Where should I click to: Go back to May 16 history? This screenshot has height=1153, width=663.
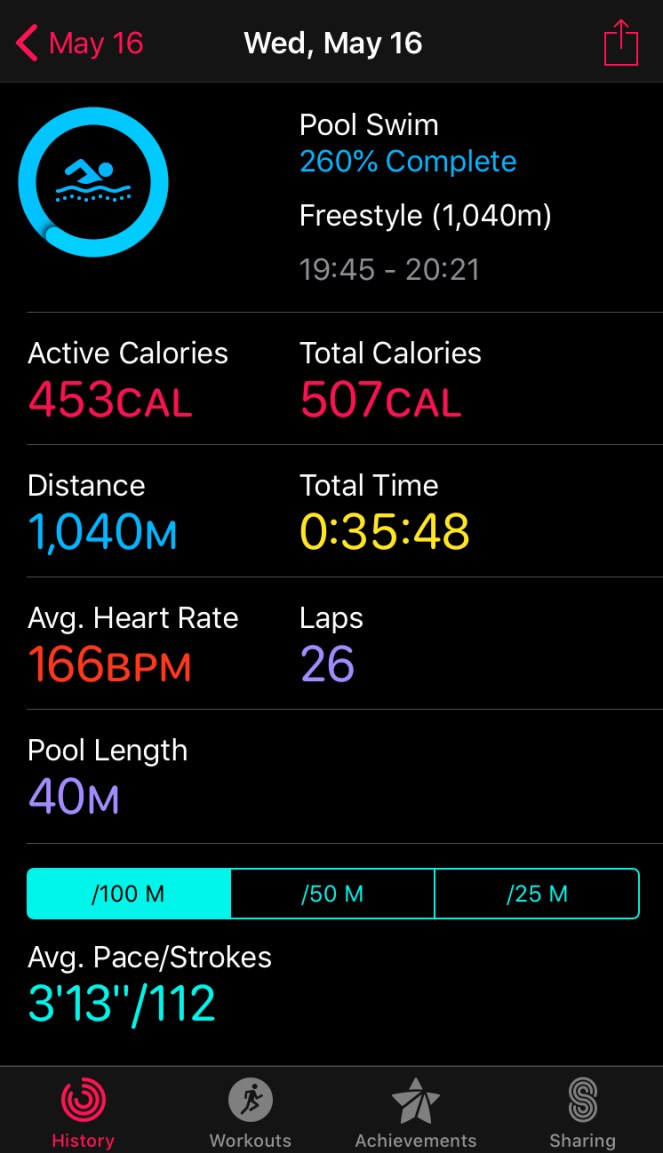tap(80, 44)
